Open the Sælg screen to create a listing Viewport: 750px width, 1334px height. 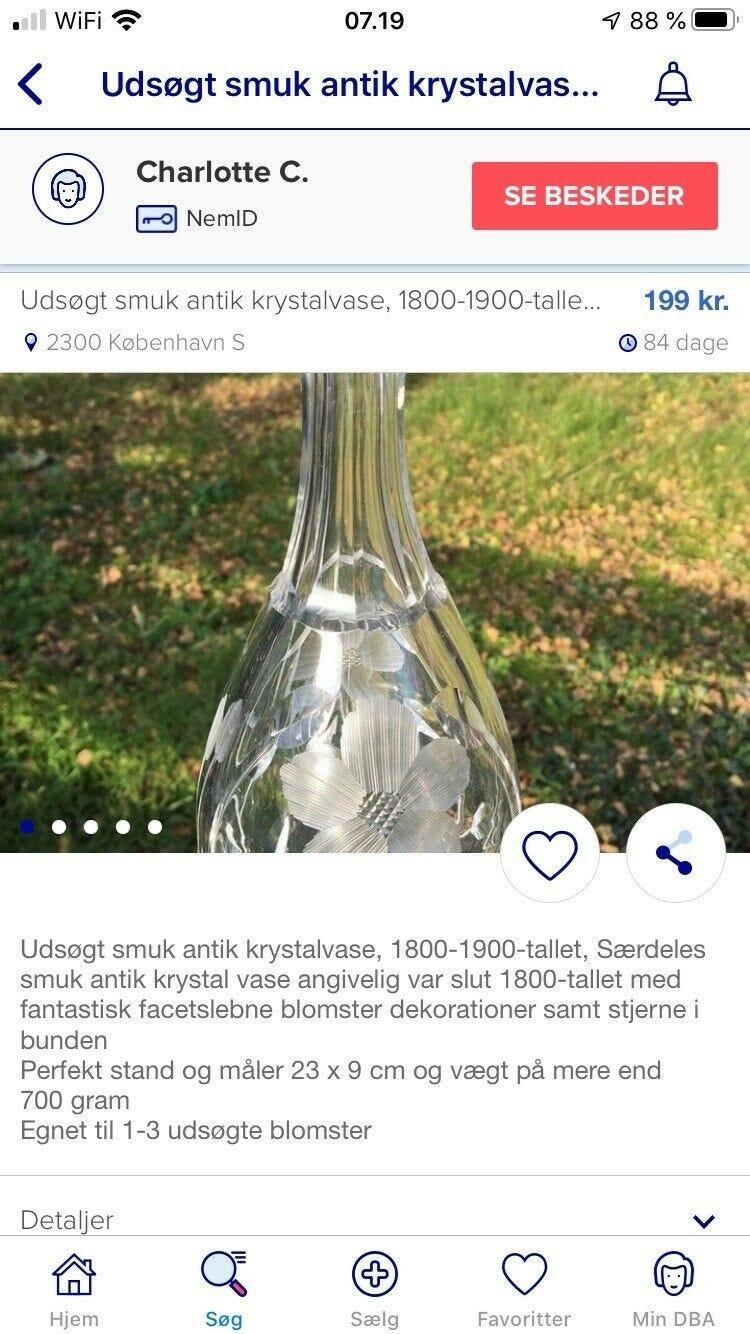pos(375,1288)
